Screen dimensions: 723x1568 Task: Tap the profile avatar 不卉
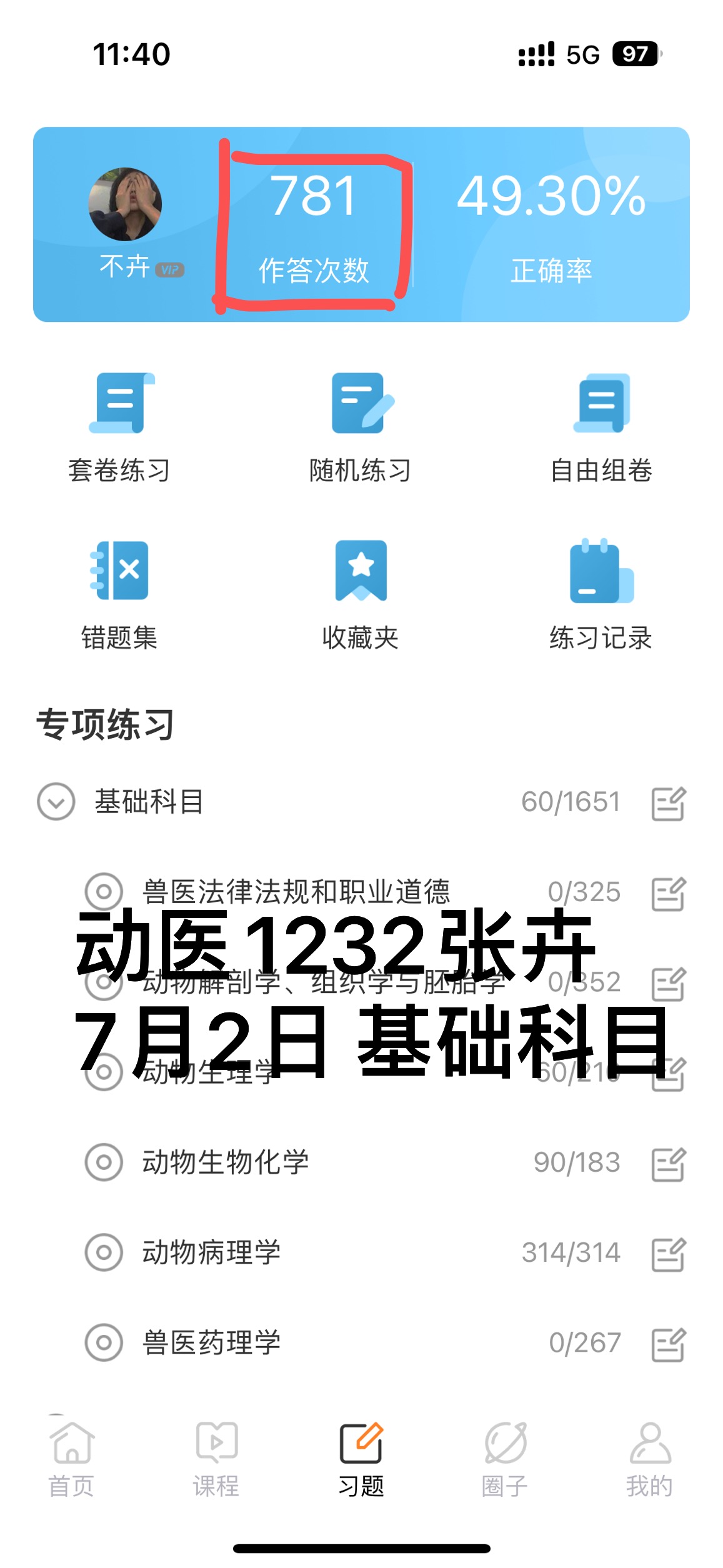(x=126, y=204)
